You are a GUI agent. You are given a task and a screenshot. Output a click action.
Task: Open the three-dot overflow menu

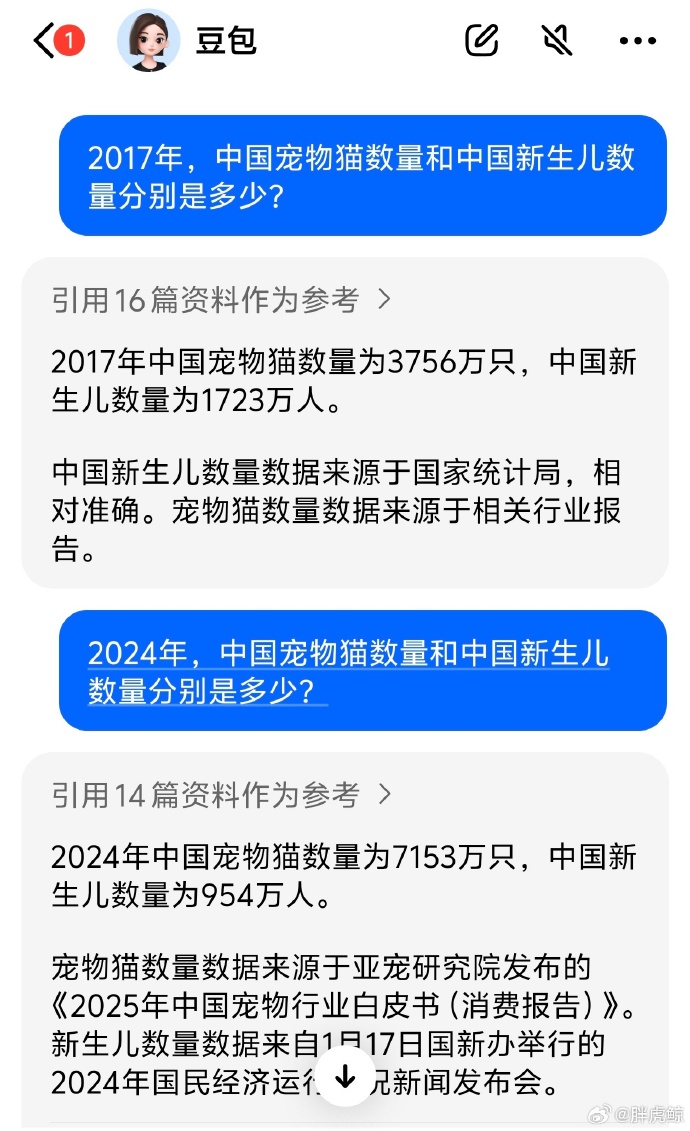coord(637,41)
